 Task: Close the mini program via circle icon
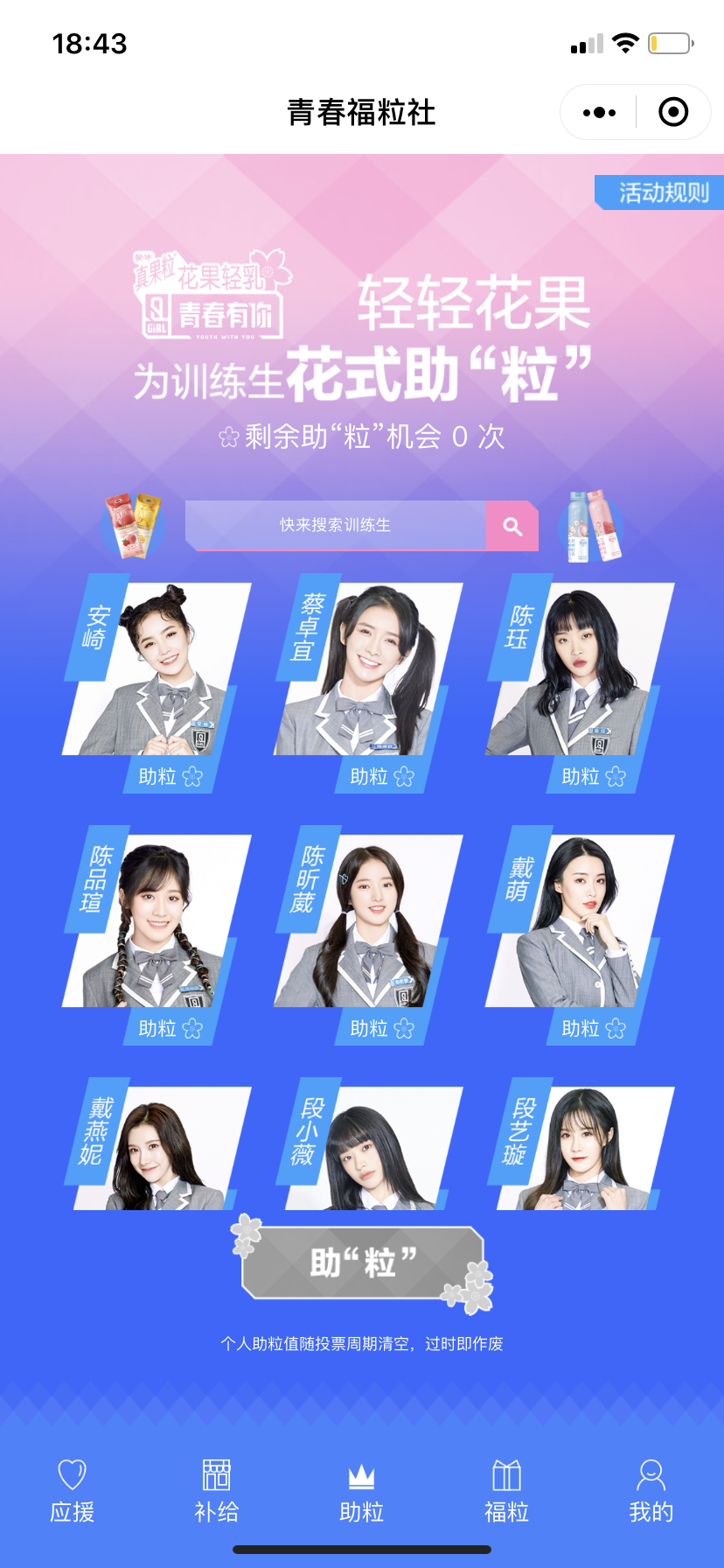click(x=672, y=112)
